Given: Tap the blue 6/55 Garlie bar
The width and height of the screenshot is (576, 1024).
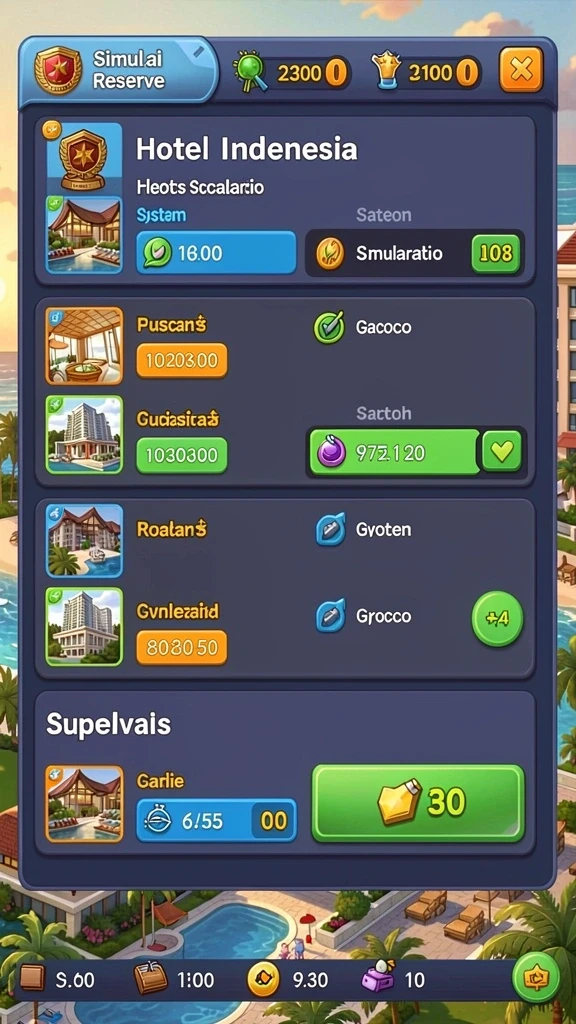Looking at the screenshot, I should pos(216,820).
